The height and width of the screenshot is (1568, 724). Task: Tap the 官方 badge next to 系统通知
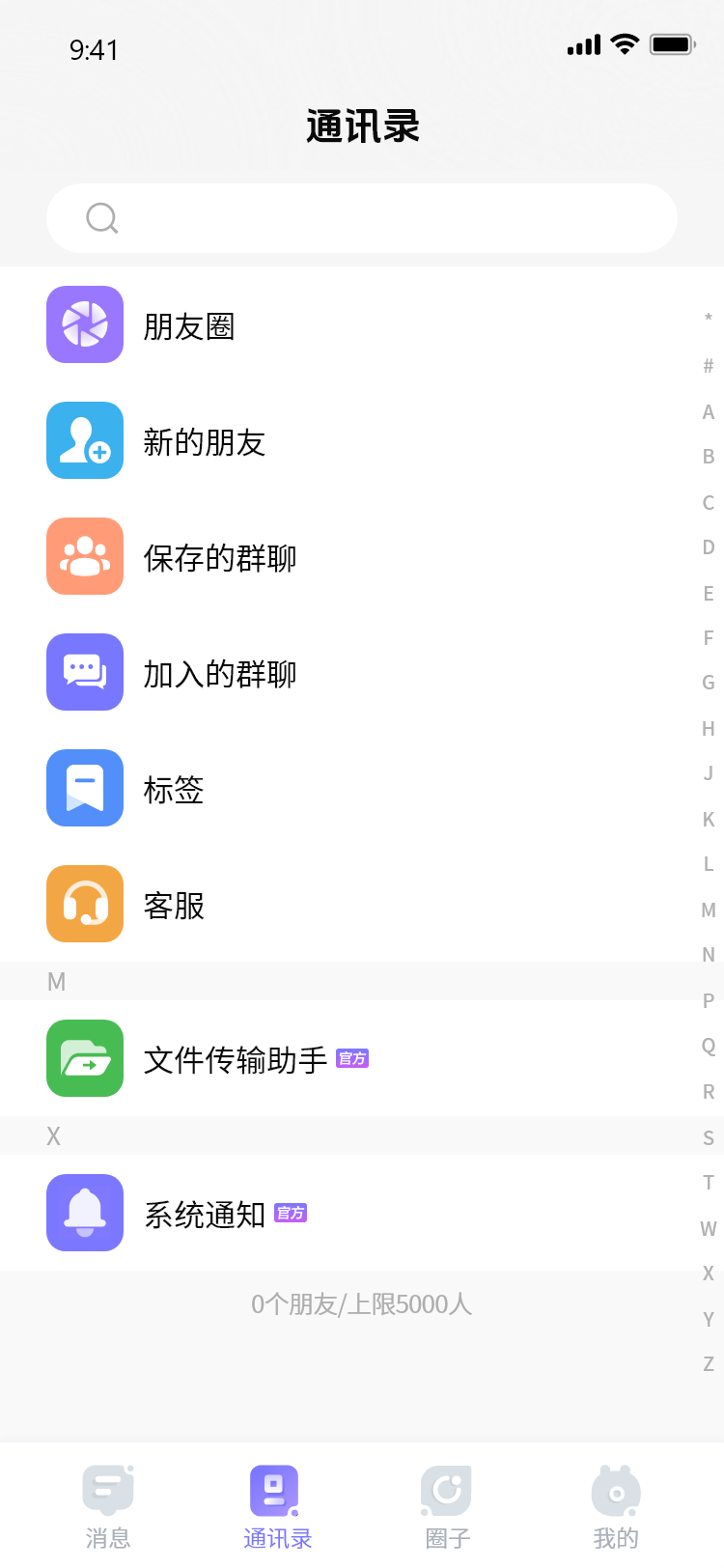291,1214
